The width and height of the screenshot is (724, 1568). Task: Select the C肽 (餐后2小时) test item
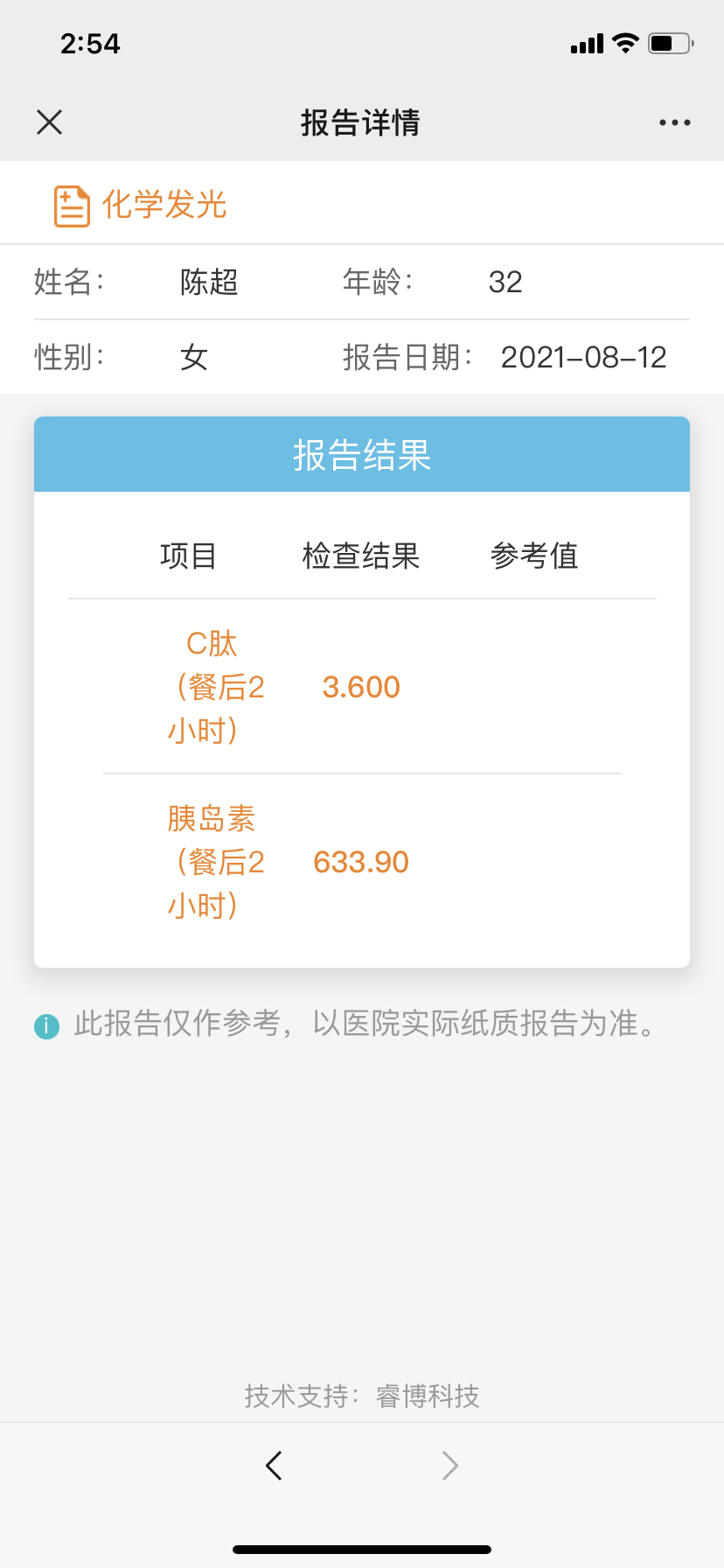210,686
